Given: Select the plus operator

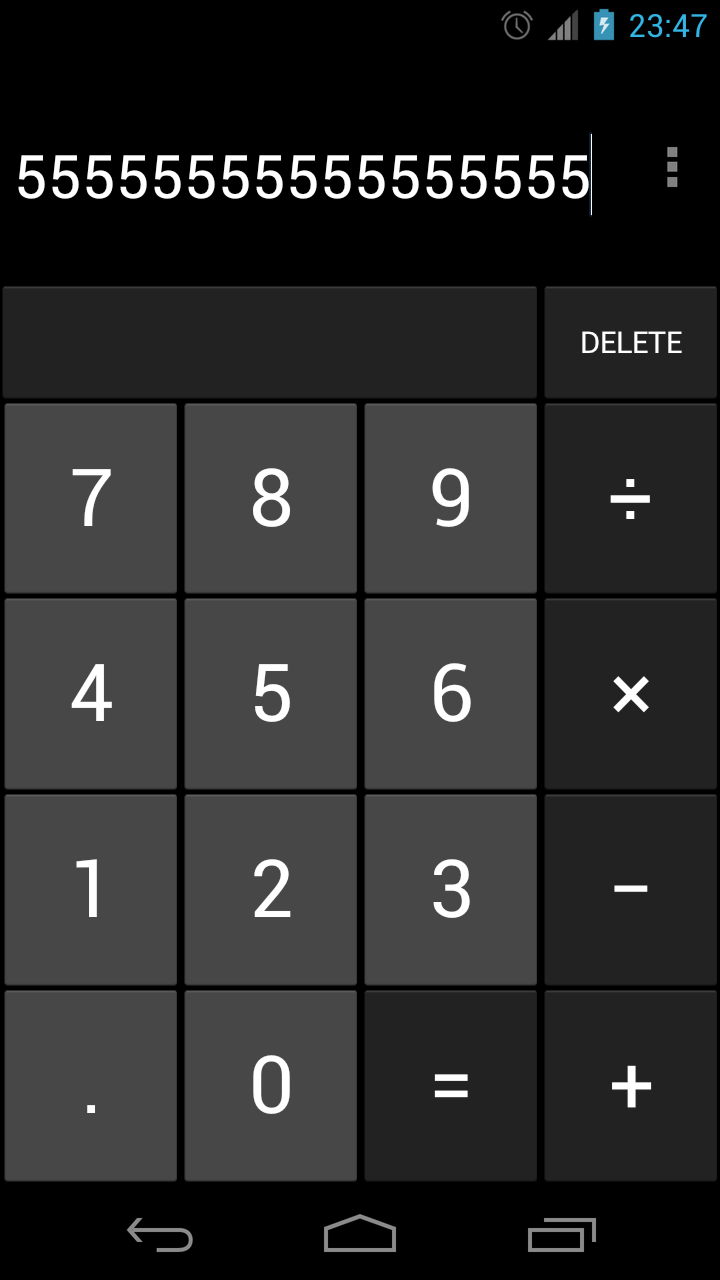Looking at the screenshot, I should [631, 1086].
